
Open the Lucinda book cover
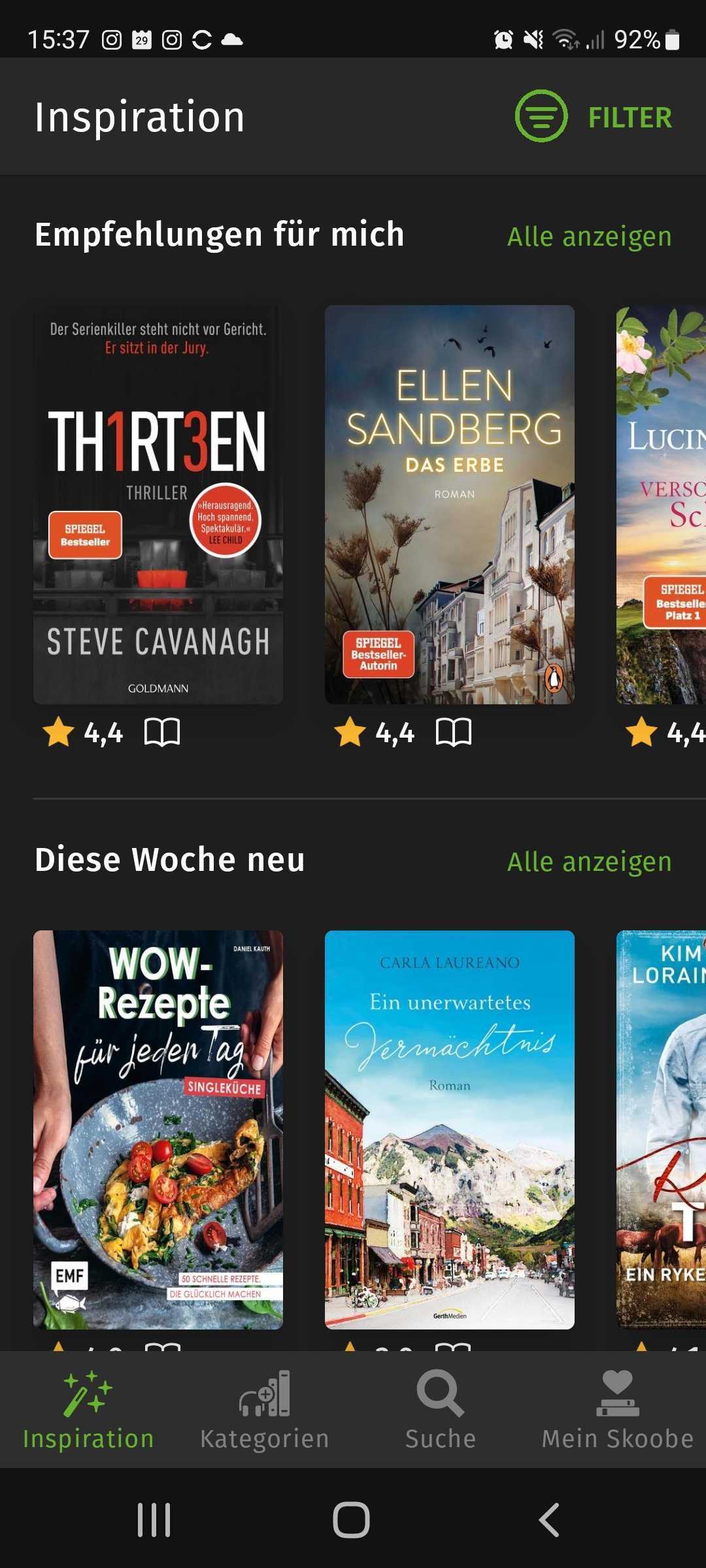point(662,504)
